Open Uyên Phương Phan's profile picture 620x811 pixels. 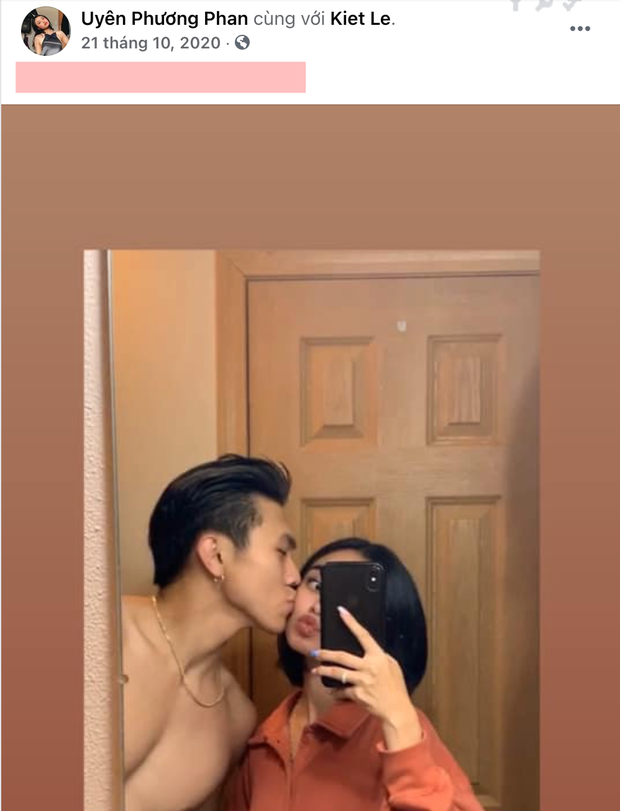46,31
